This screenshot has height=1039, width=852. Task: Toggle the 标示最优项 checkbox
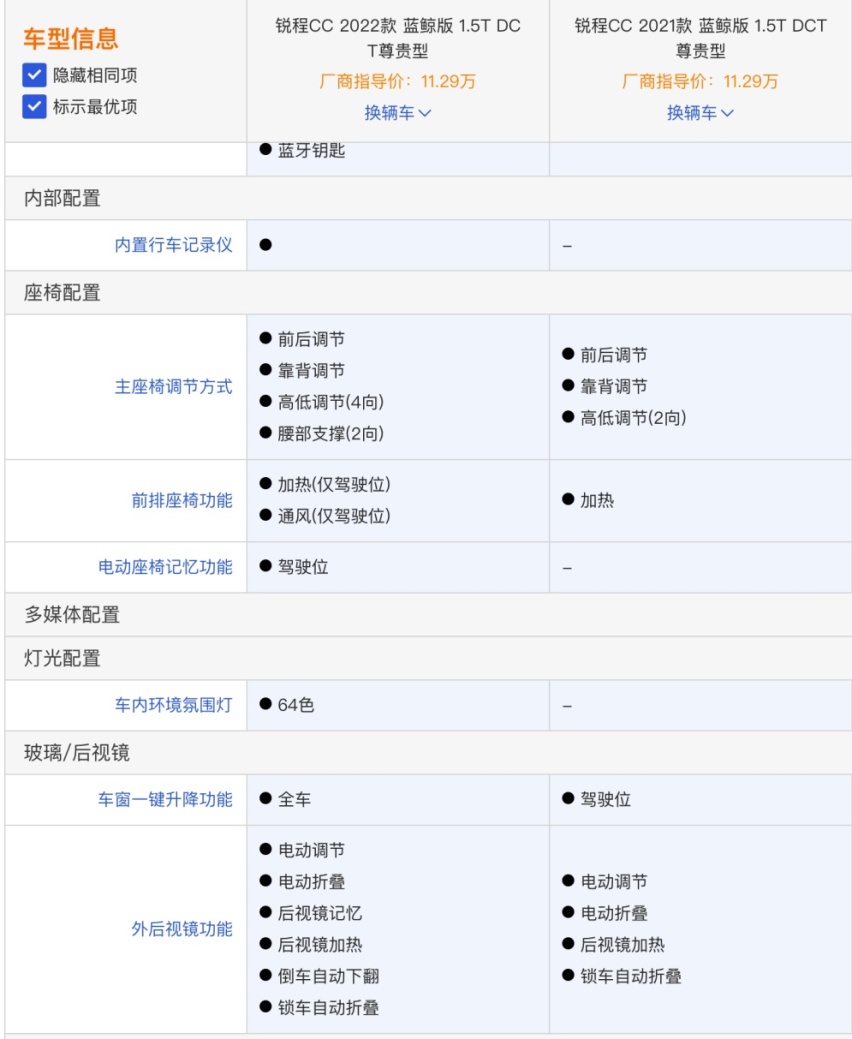click(x=35, y=106)
